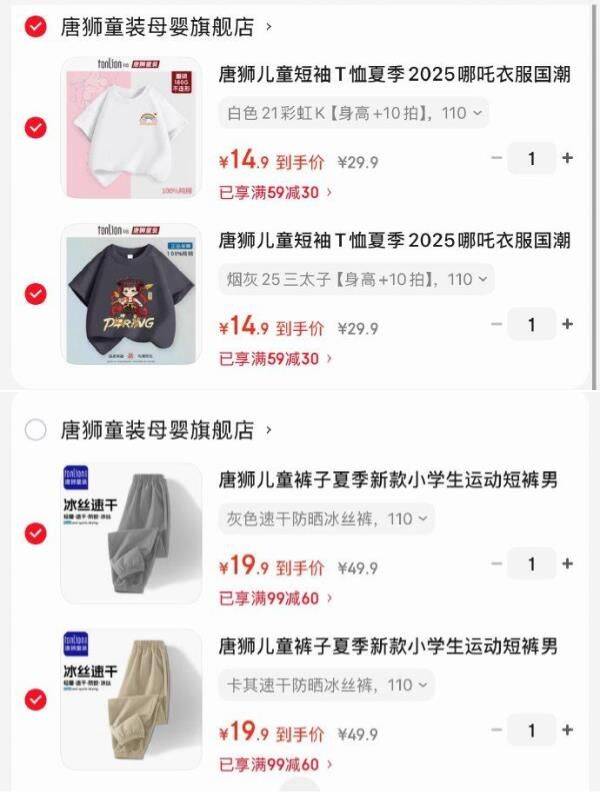600x792 pixels.
Task: Uncheck the 灰色速干防晒冰丝裤 item
Action: (x=35, y=533)
